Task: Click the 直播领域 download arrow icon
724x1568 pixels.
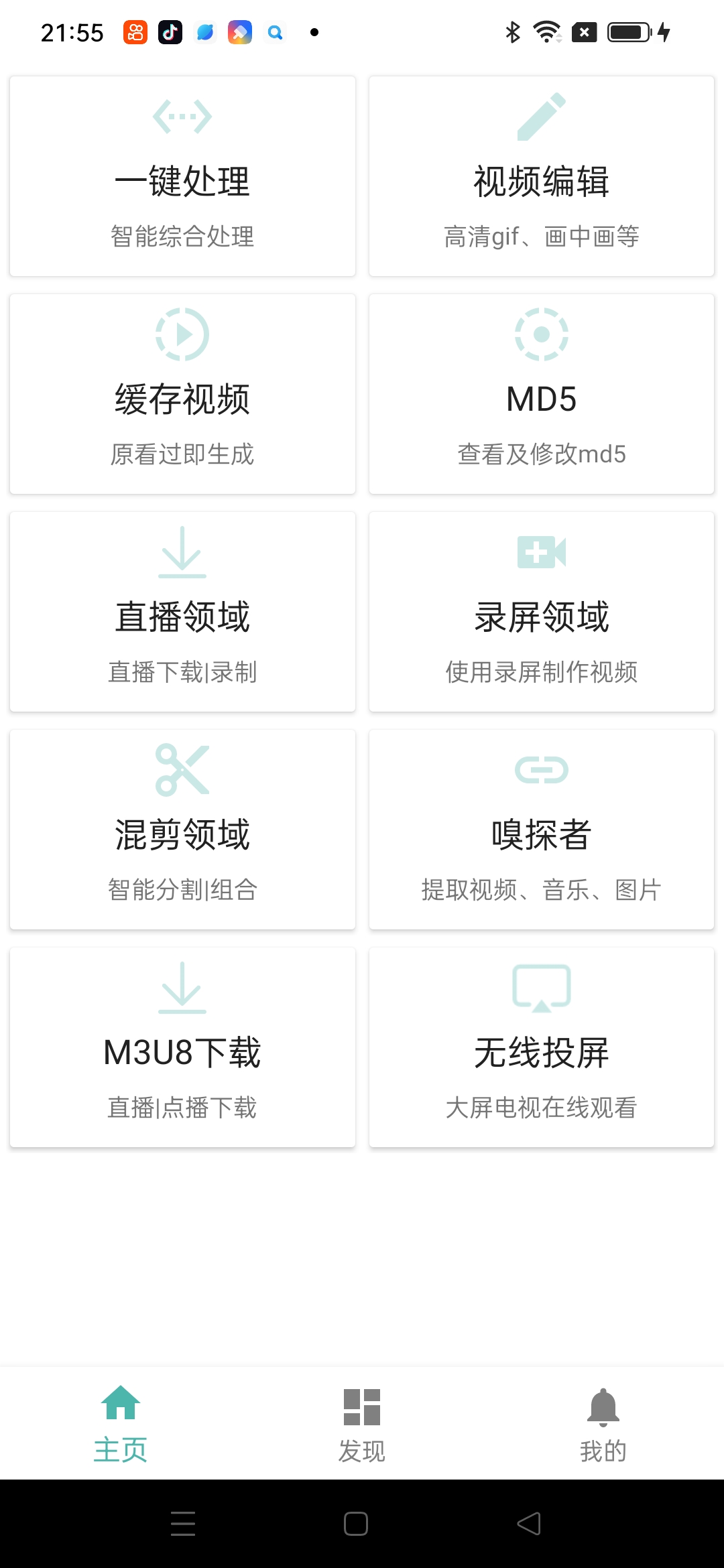Action: [x=182, y=553]
